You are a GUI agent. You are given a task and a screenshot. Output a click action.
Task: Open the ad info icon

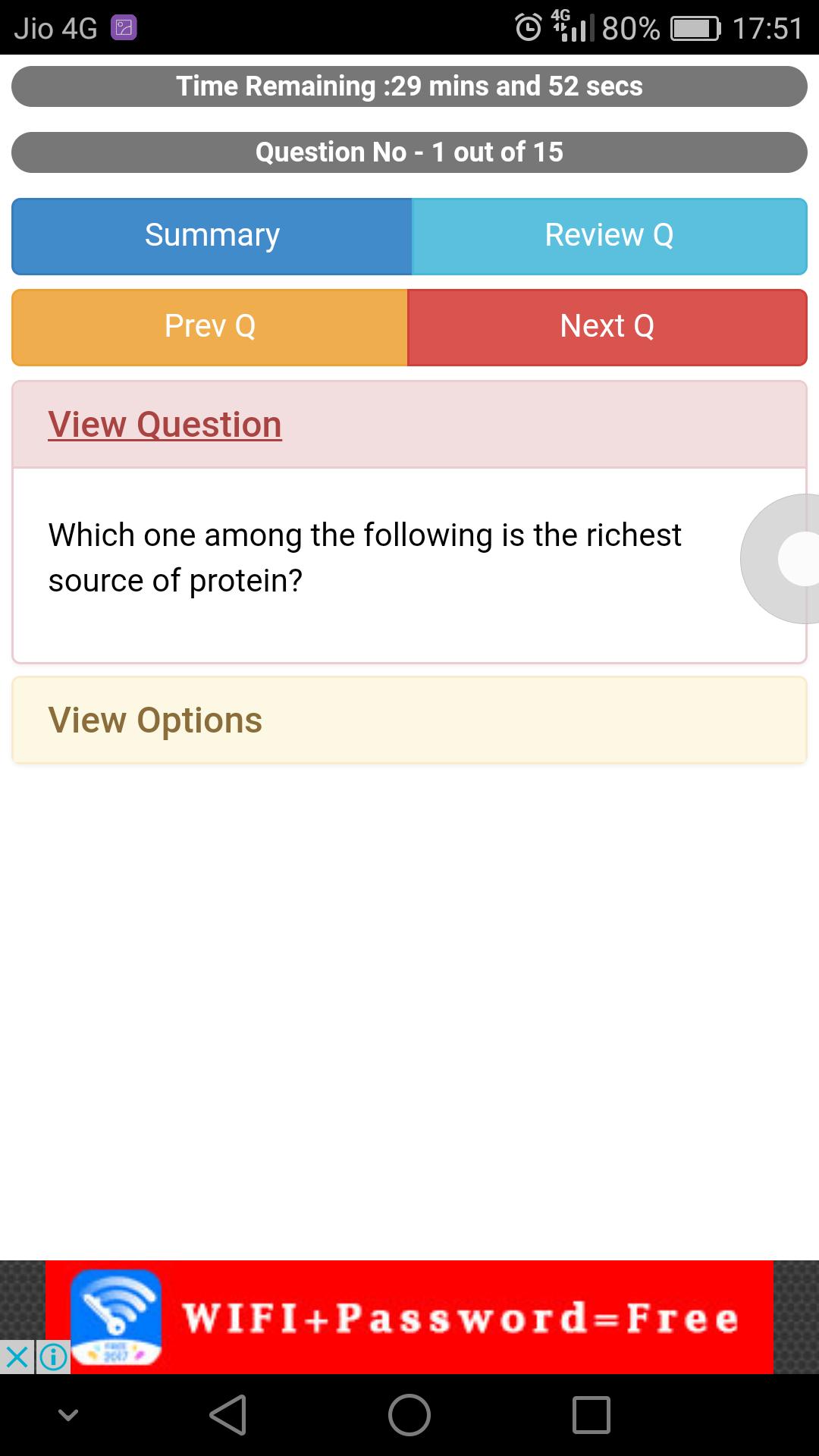(53, 1357)
